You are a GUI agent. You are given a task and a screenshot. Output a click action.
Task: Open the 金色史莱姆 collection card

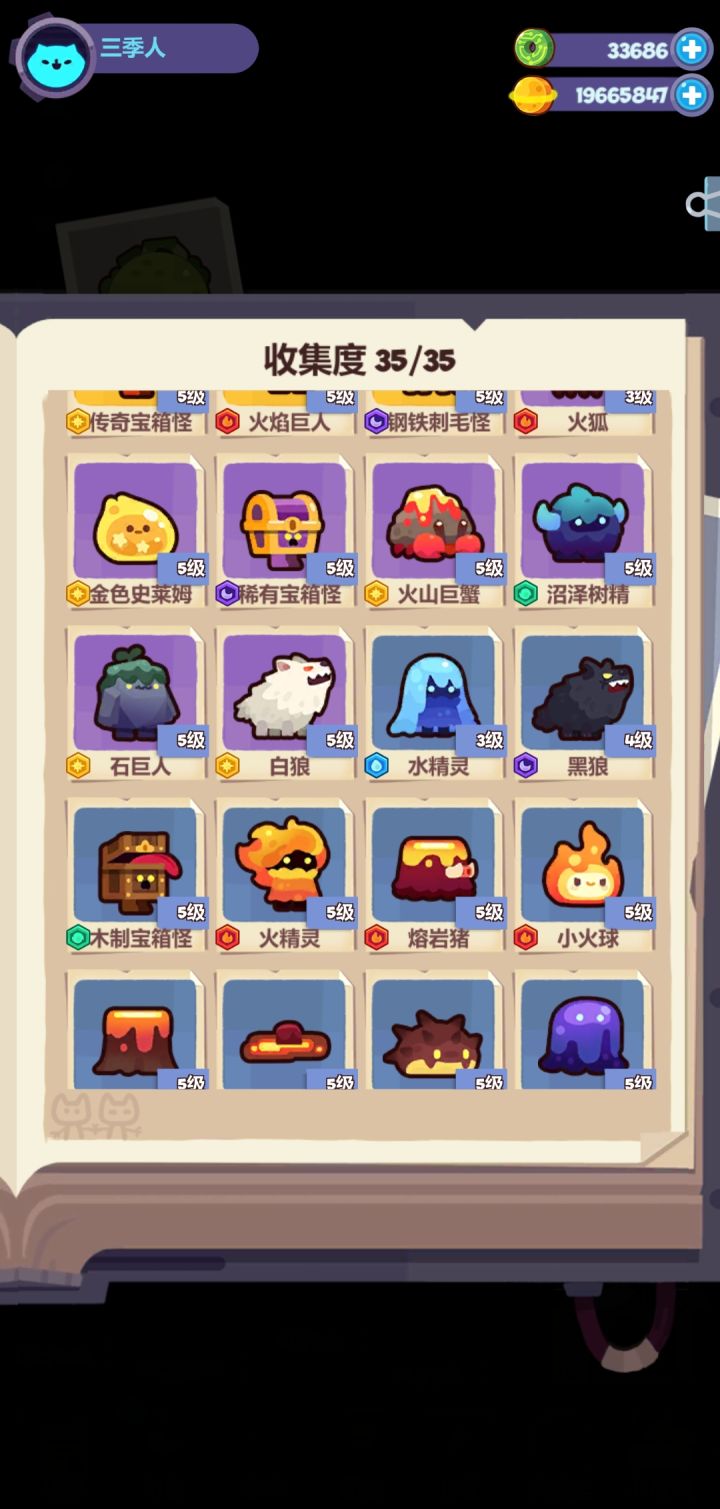pyautogui.click(x=135, y=520)
